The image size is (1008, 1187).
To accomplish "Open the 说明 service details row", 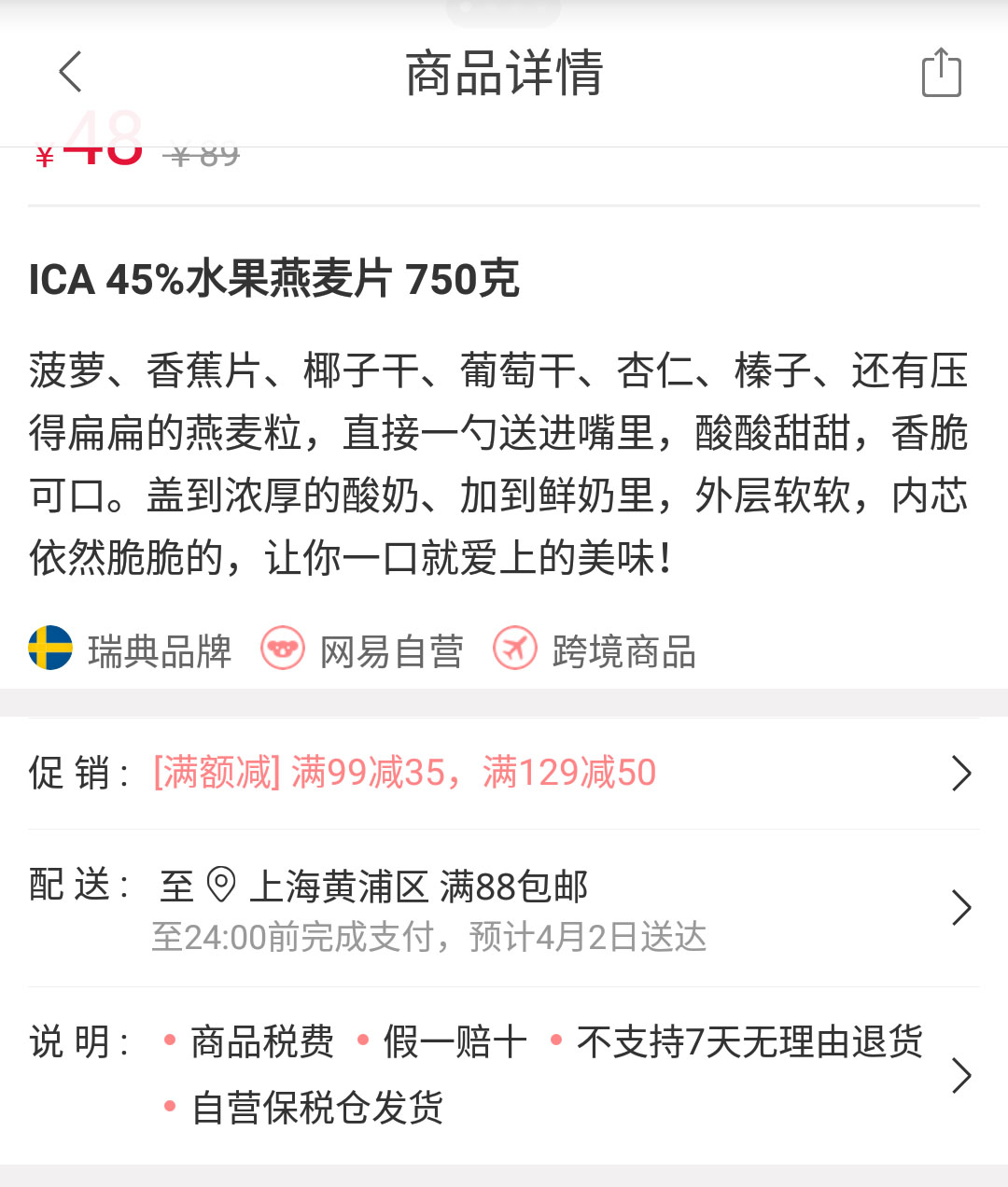I will click(504, 1074).
